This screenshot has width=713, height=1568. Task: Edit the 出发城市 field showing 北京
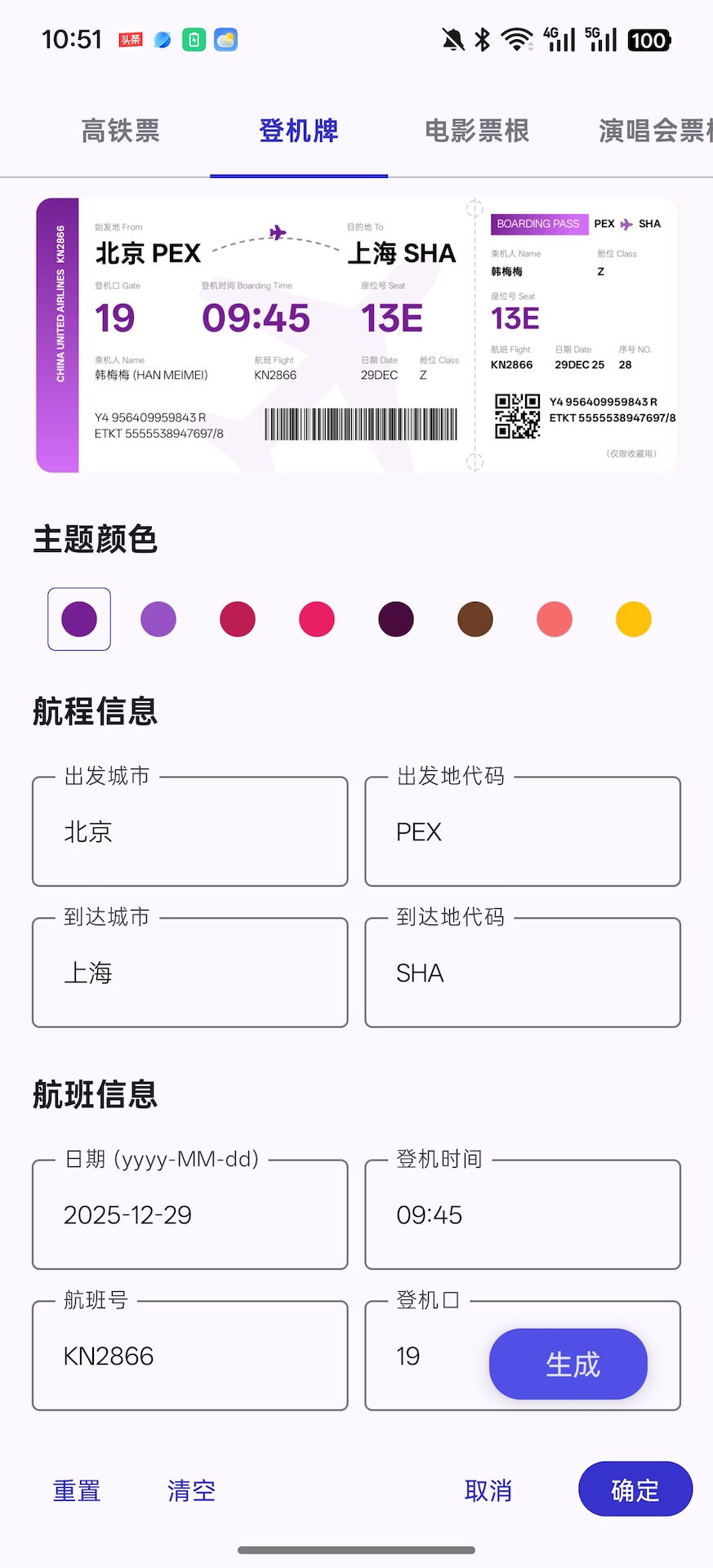click(x=190, y=832)
